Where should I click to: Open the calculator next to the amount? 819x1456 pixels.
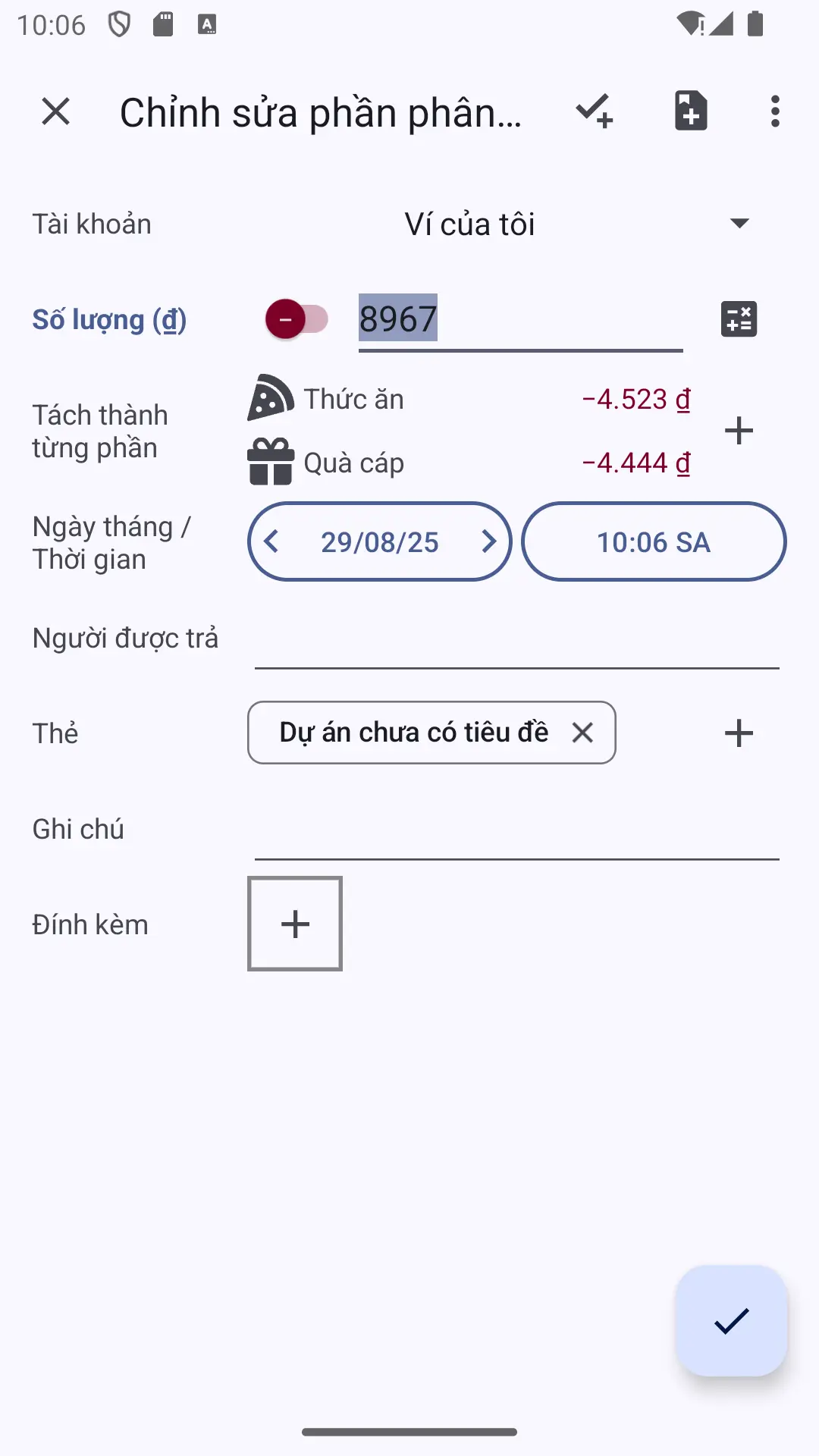coord(739,319)
